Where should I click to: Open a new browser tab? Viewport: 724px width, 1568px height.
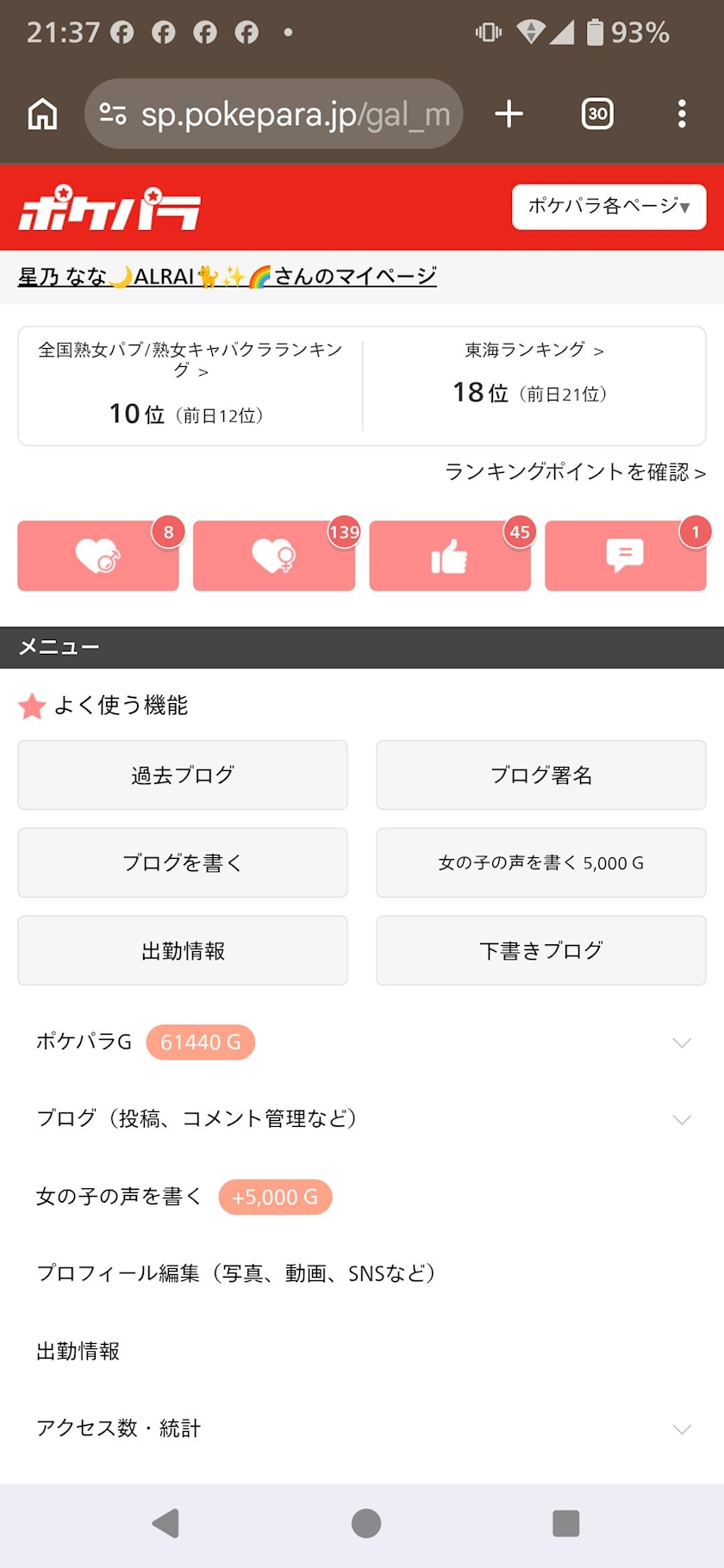tap(509, 114)
